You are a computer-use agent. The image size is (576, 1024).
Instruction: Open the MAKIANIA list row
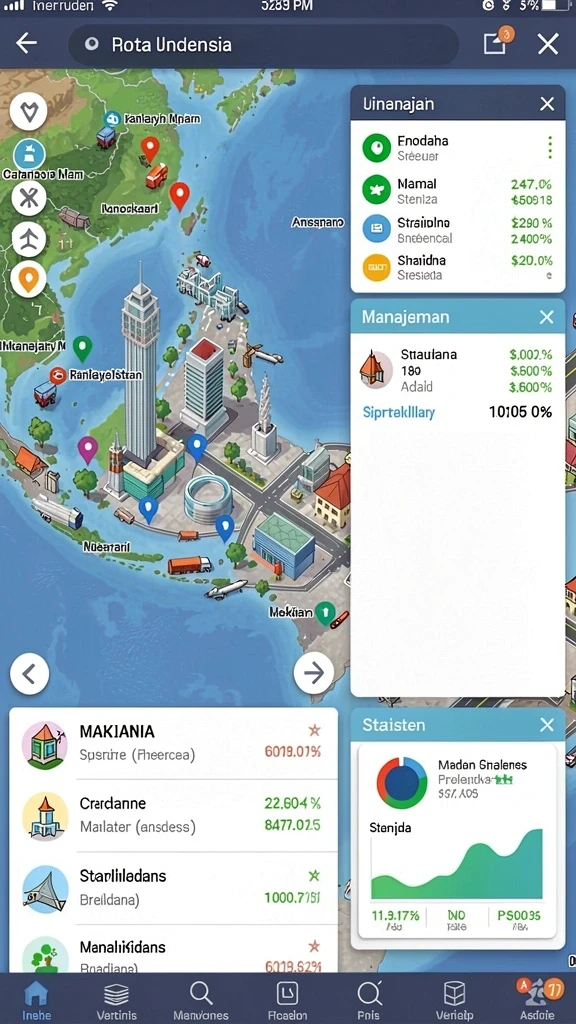coord(174,743)
